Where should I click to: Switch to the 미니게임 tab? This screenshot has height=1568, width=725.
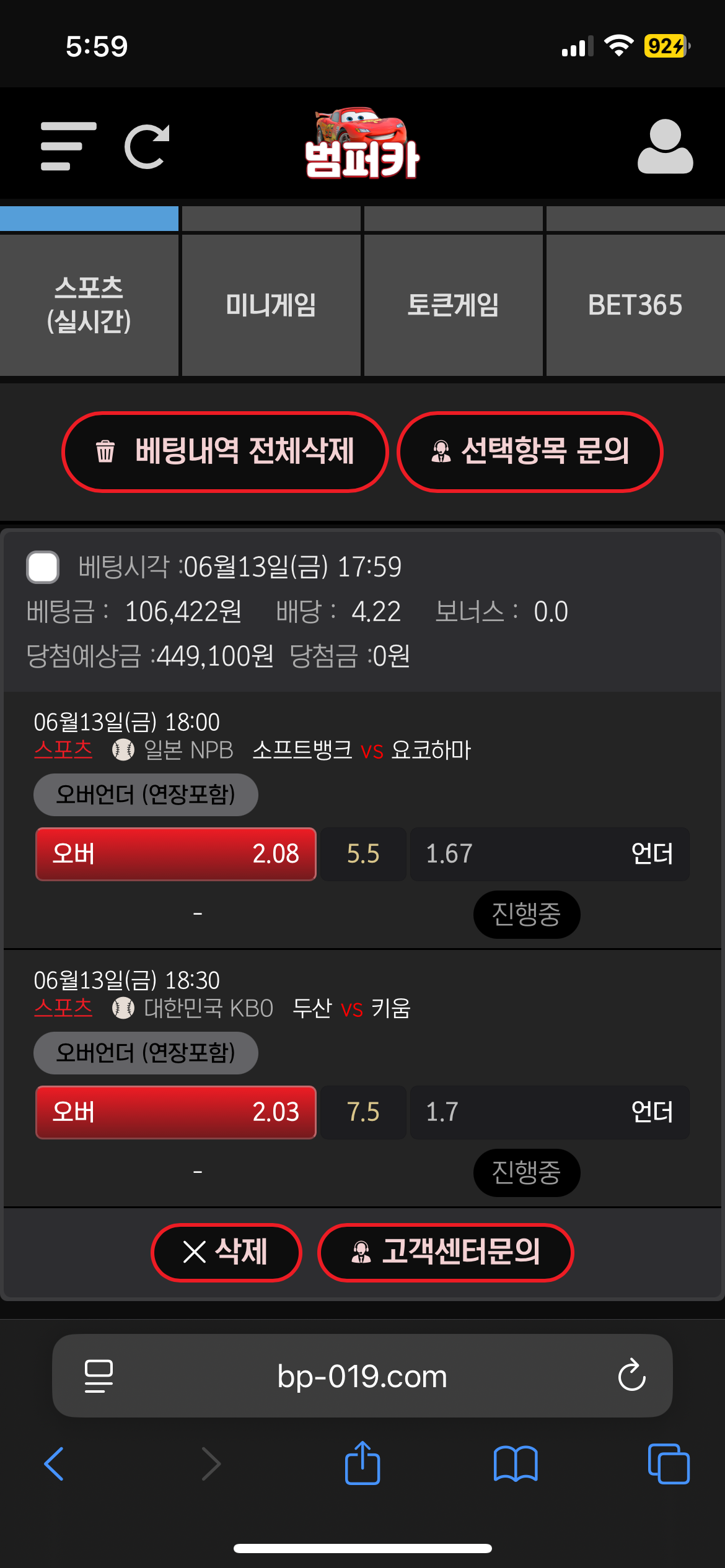click(x=271, y=304)
